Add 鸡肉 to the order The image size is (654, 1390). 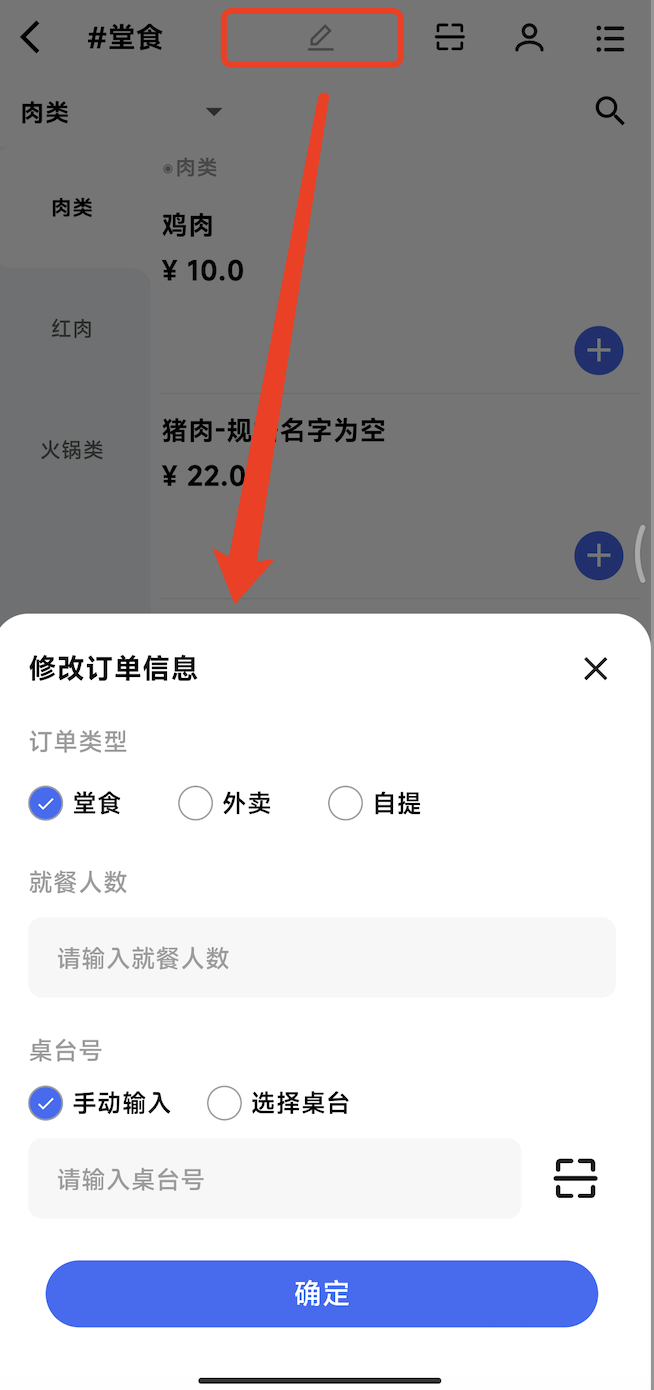(598, 351)
